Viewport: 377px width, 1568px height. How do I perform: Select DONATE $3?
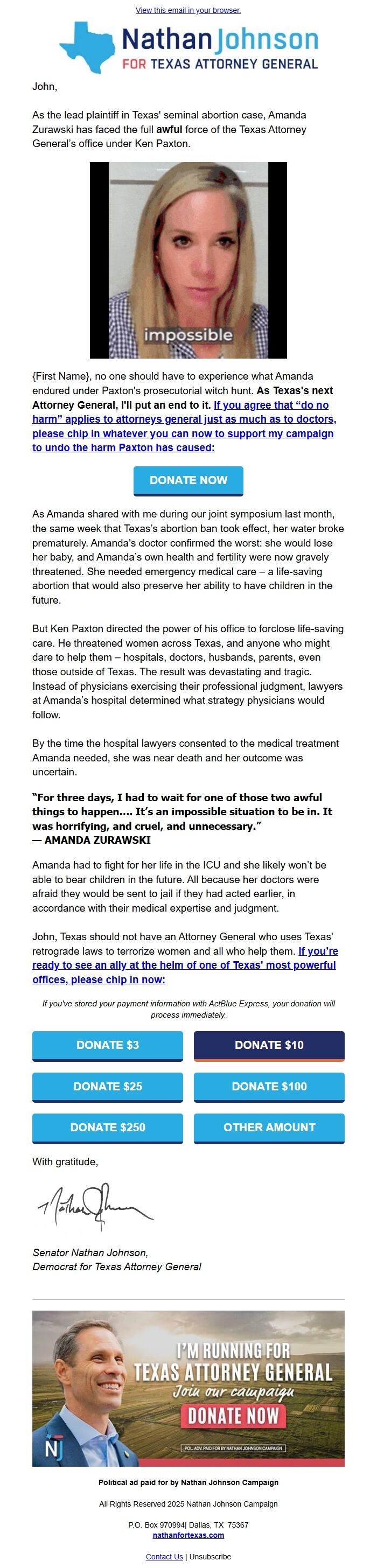point(107,1045)
